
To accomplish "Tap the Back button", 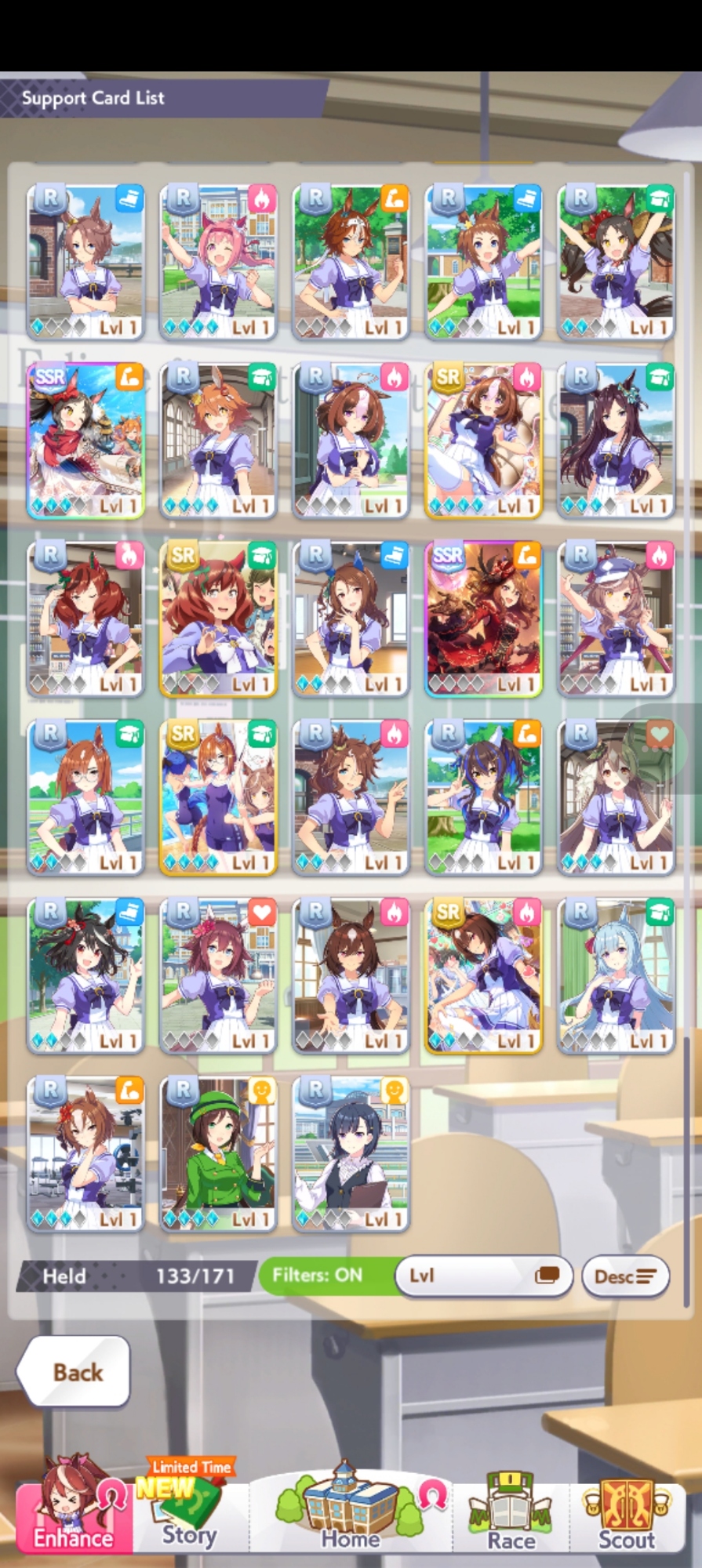I will tap(75, 1372).
